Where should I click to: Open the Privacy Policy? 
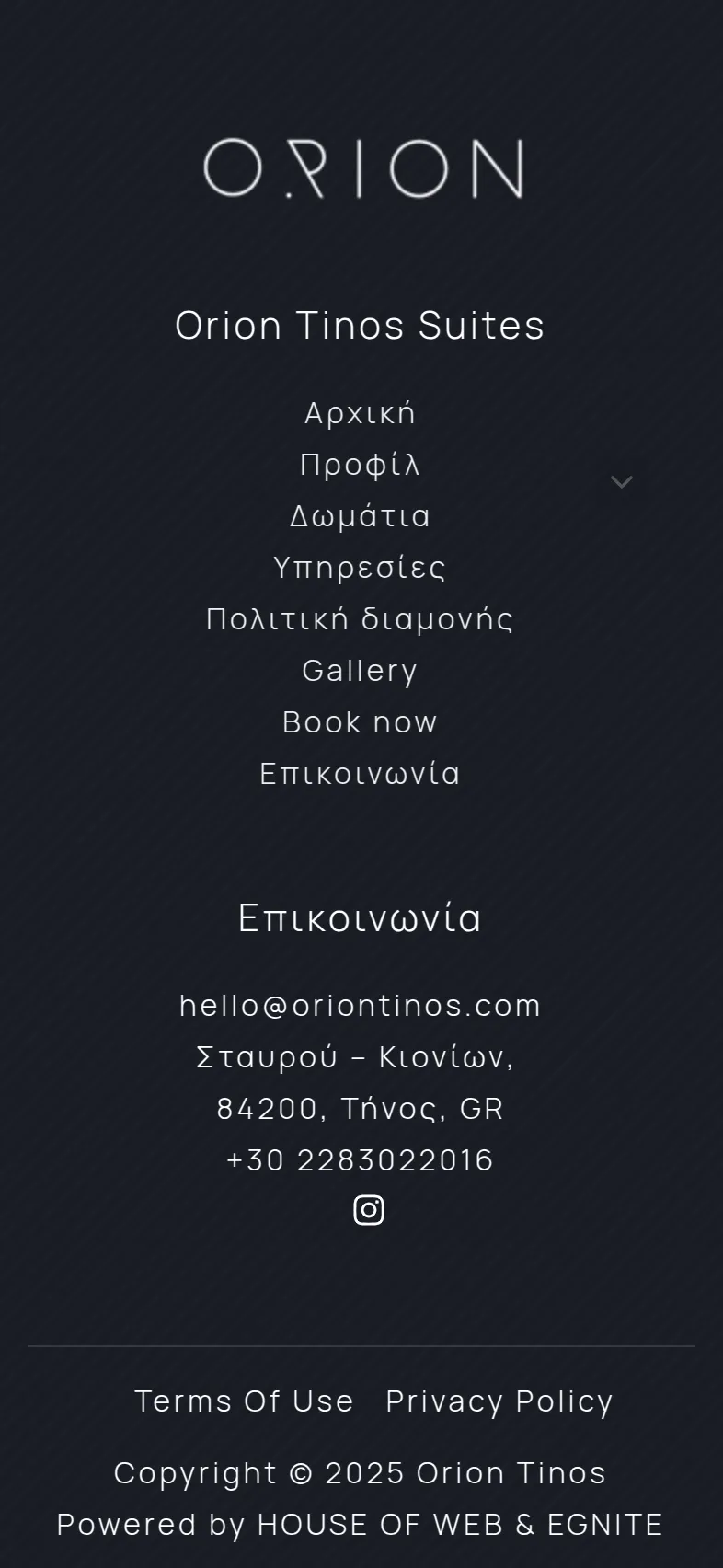(499, 1401)
